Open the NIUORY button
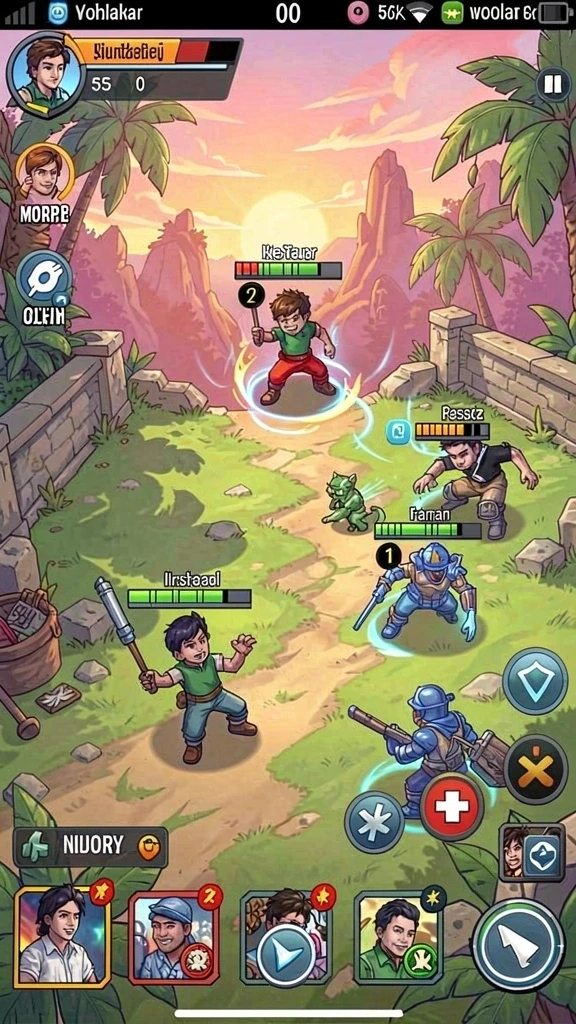Image resolution: width=576 pixels, height=1024 pixels. tap(90, 846)
